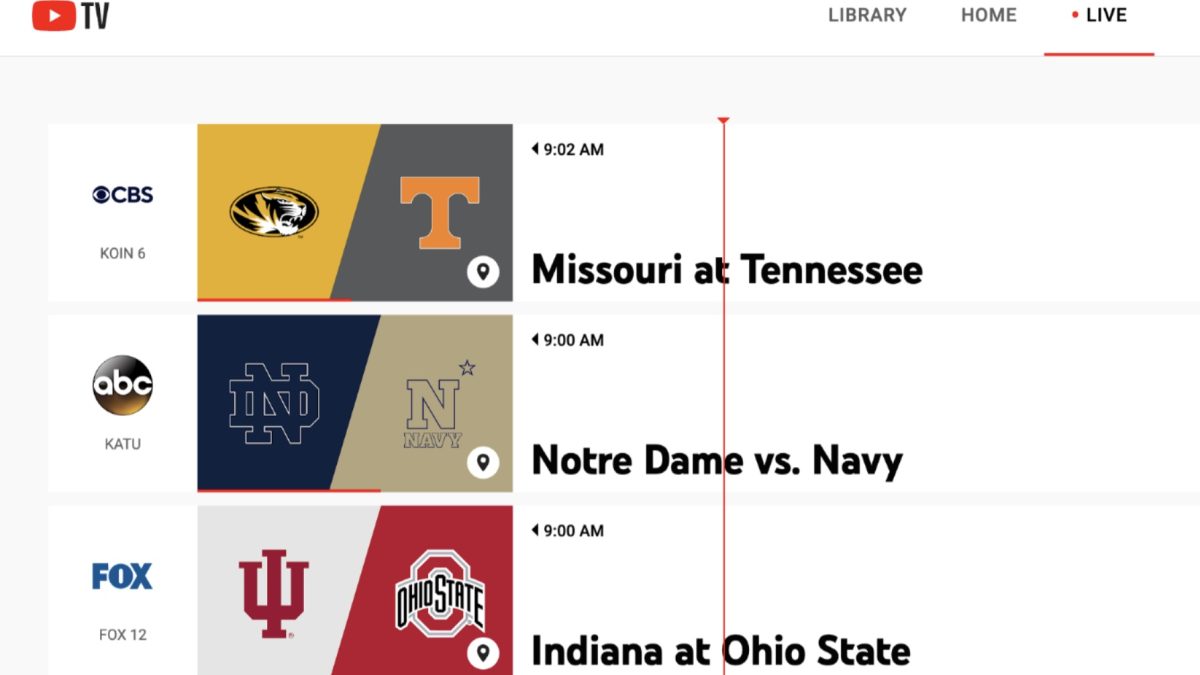Open the CBS KOIN 6 channel
The height and width of the screenshot is (675, 1200).
coord(122,212)
